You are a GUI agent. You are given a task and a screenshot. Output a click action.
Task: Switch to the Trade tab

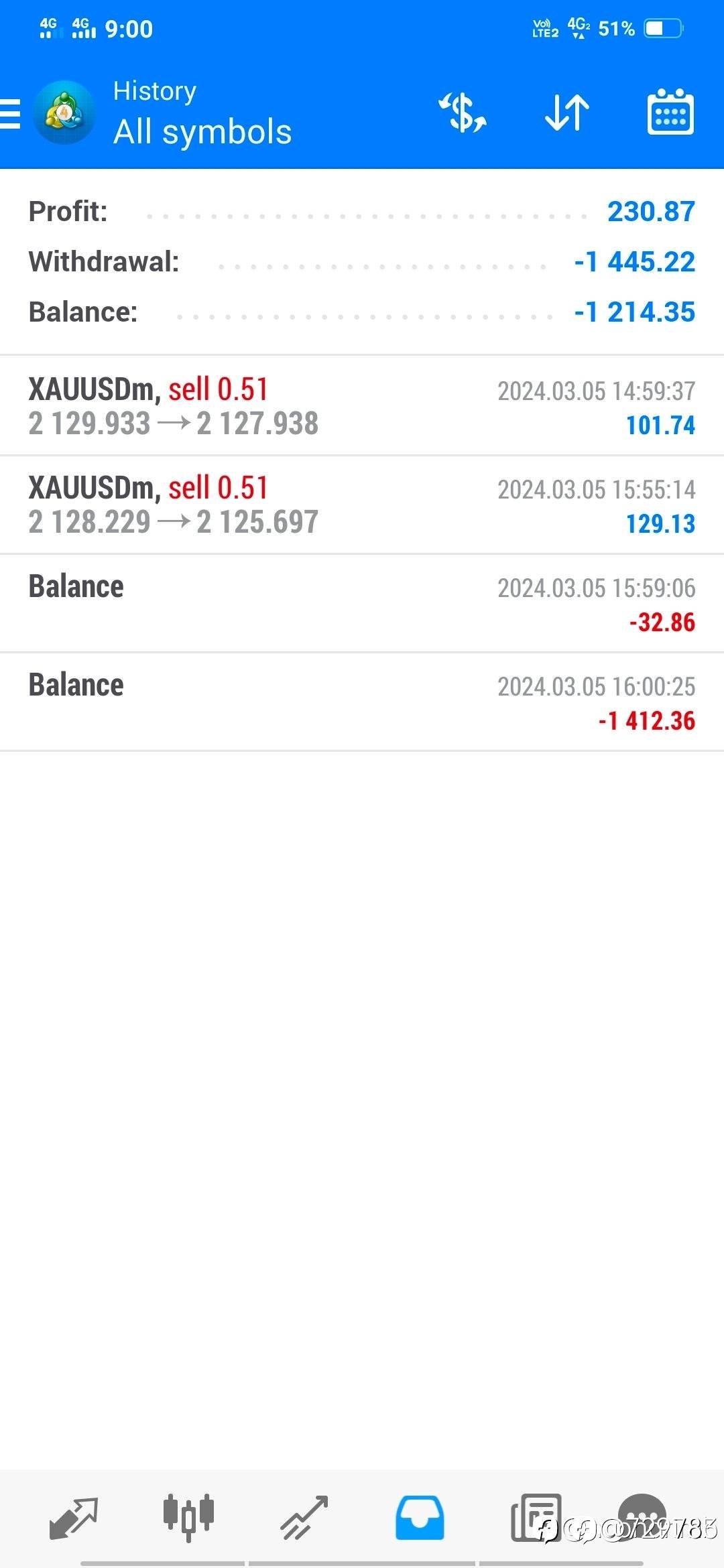(304, 1518)
